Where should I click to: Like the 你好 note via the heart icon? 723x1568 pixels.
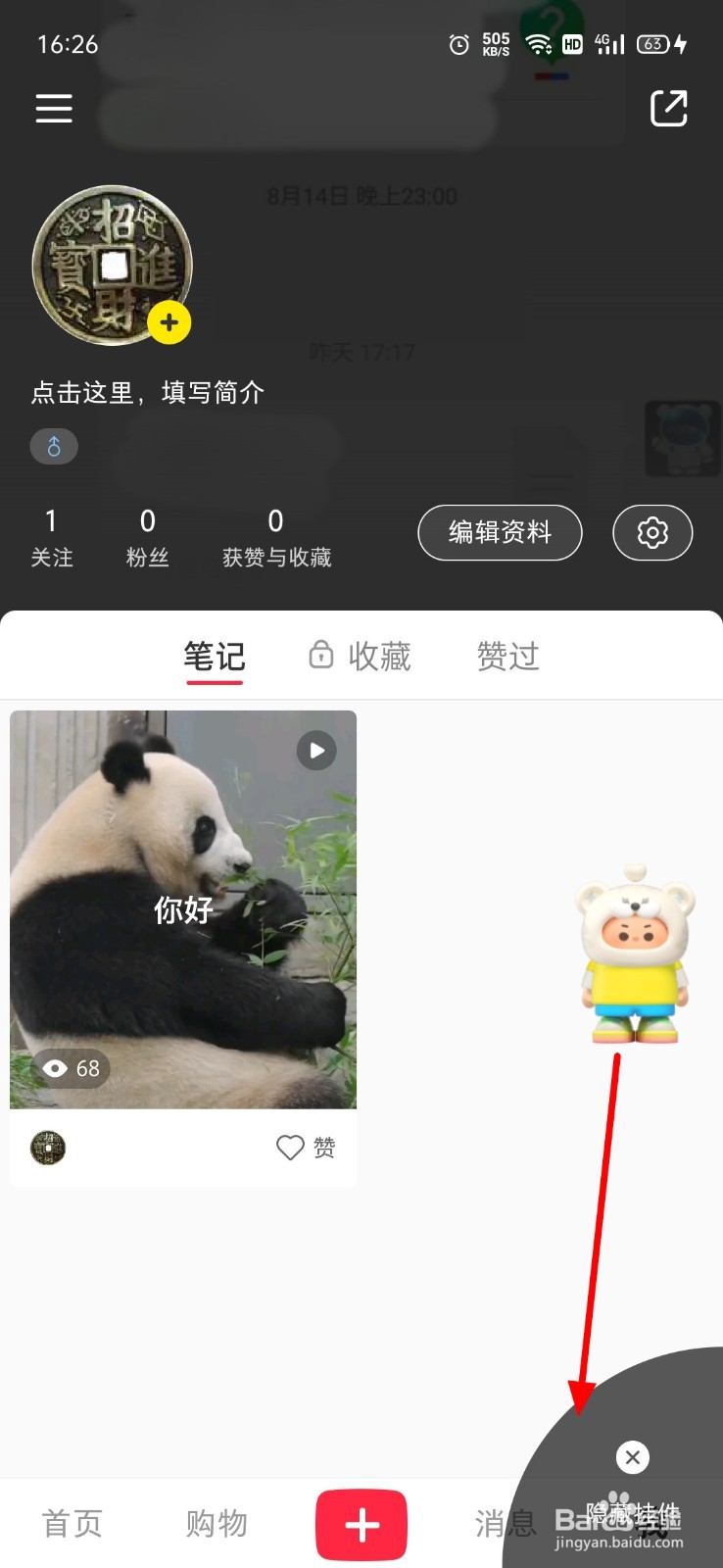pyautogui.click(x=290, y=1148)
